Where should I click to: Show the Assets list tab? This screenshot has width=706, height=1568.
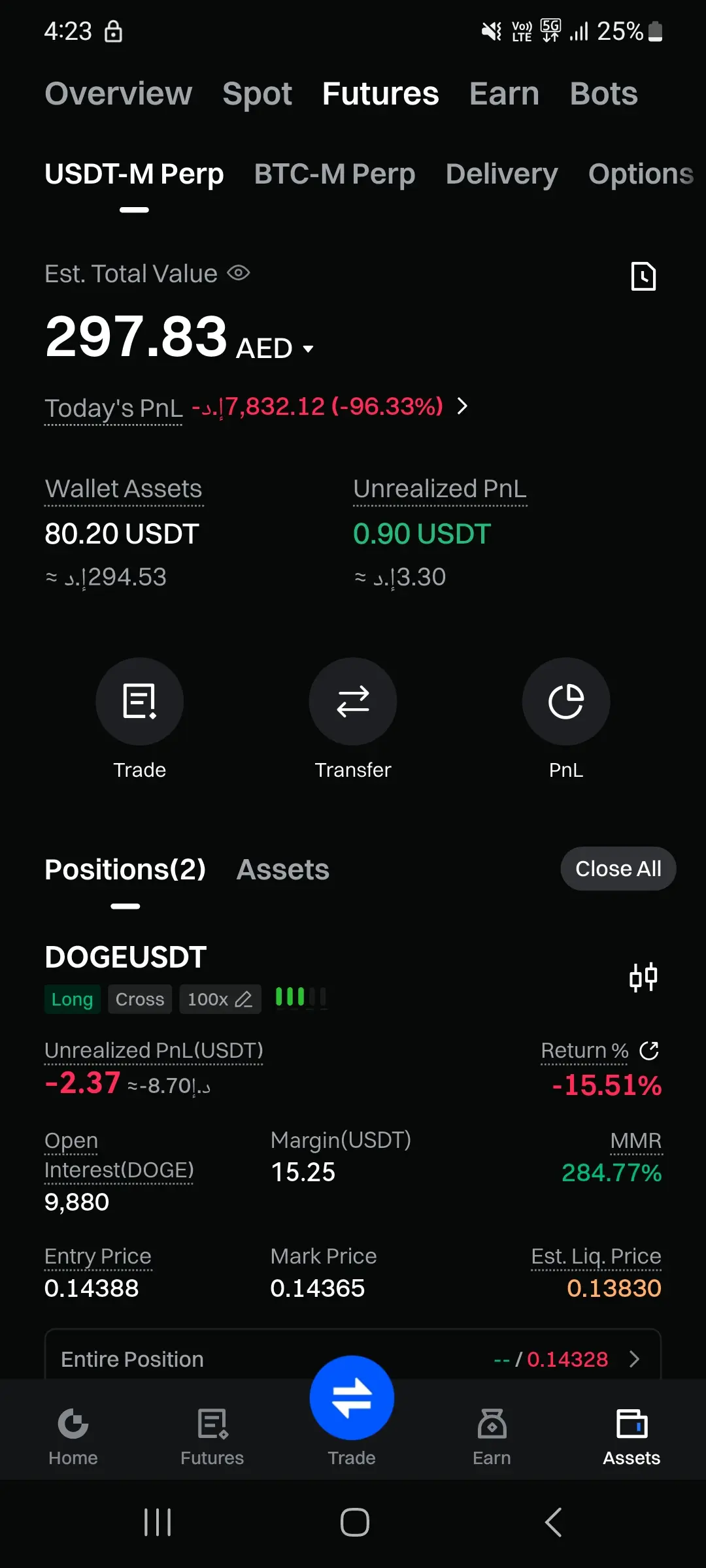pos(282,870)
